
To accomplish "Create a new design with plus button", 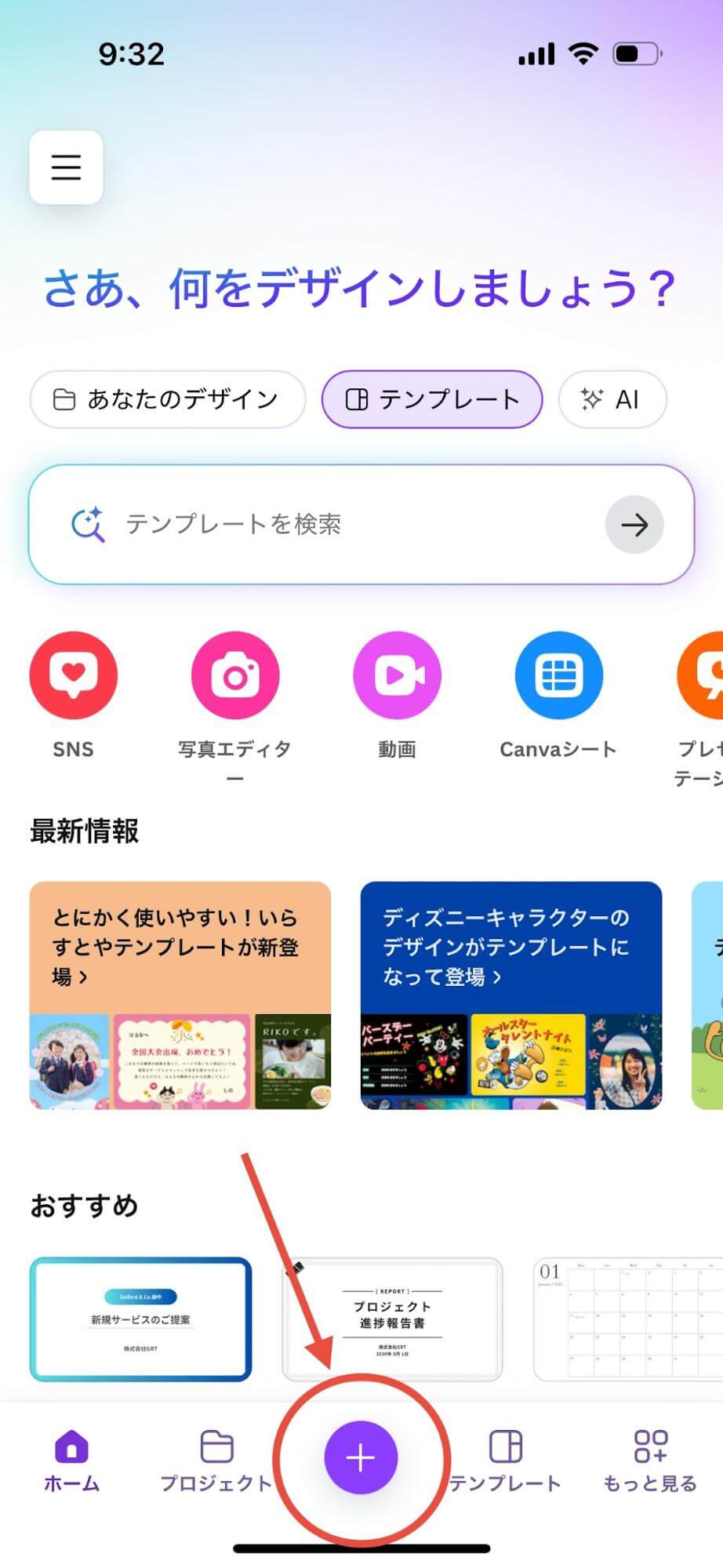I will (361, 1457).
